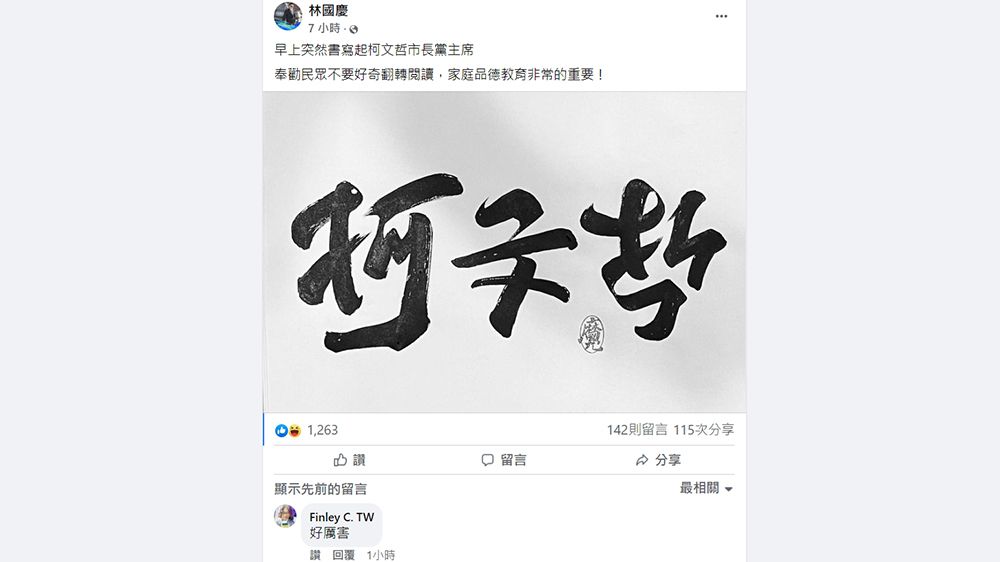Image resolution: width=1000 pixels, height=562 pixels.
Task: Tap 留言 to comment on the post
Action: pyautogui.click(x=504, y=460)
